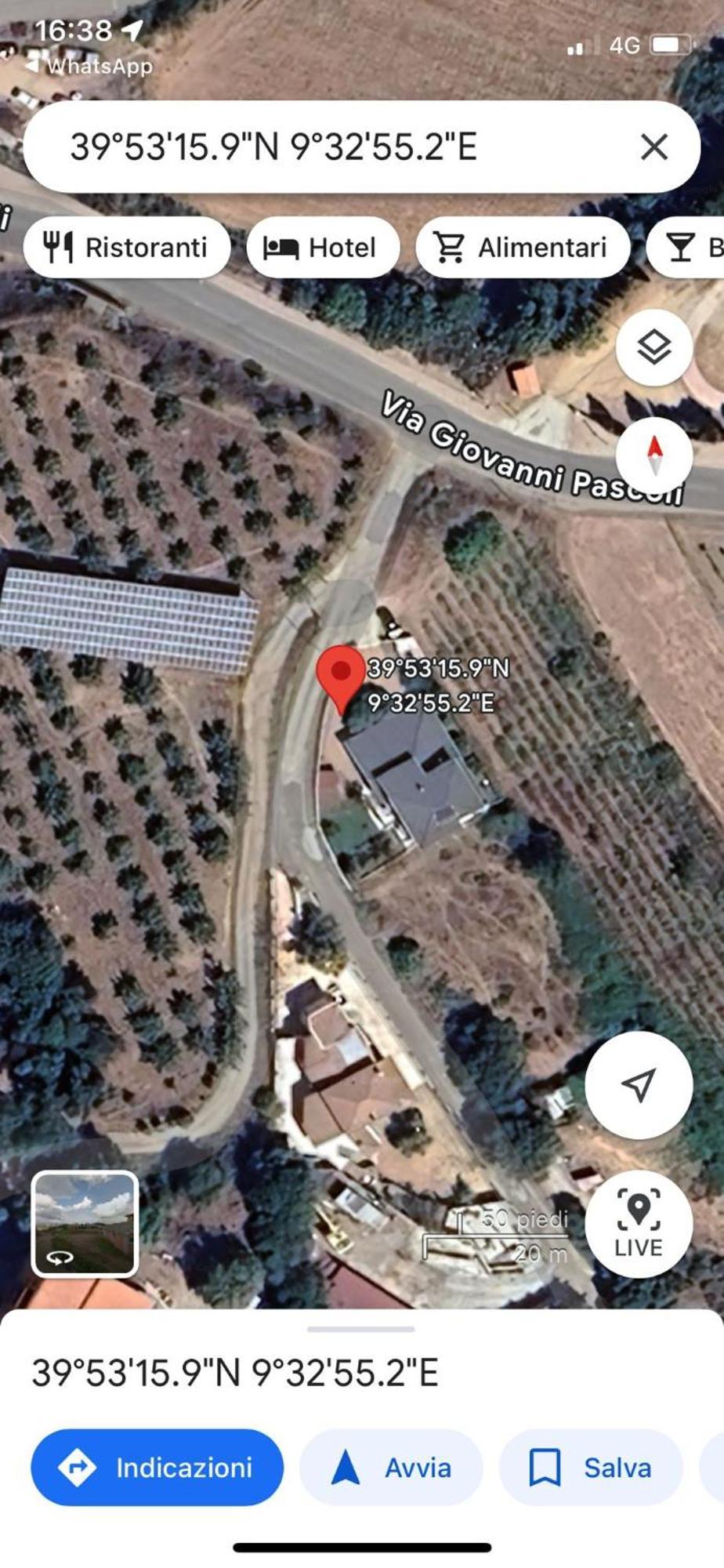Get directions with Indicazioni

click(x=157, y=1468)
